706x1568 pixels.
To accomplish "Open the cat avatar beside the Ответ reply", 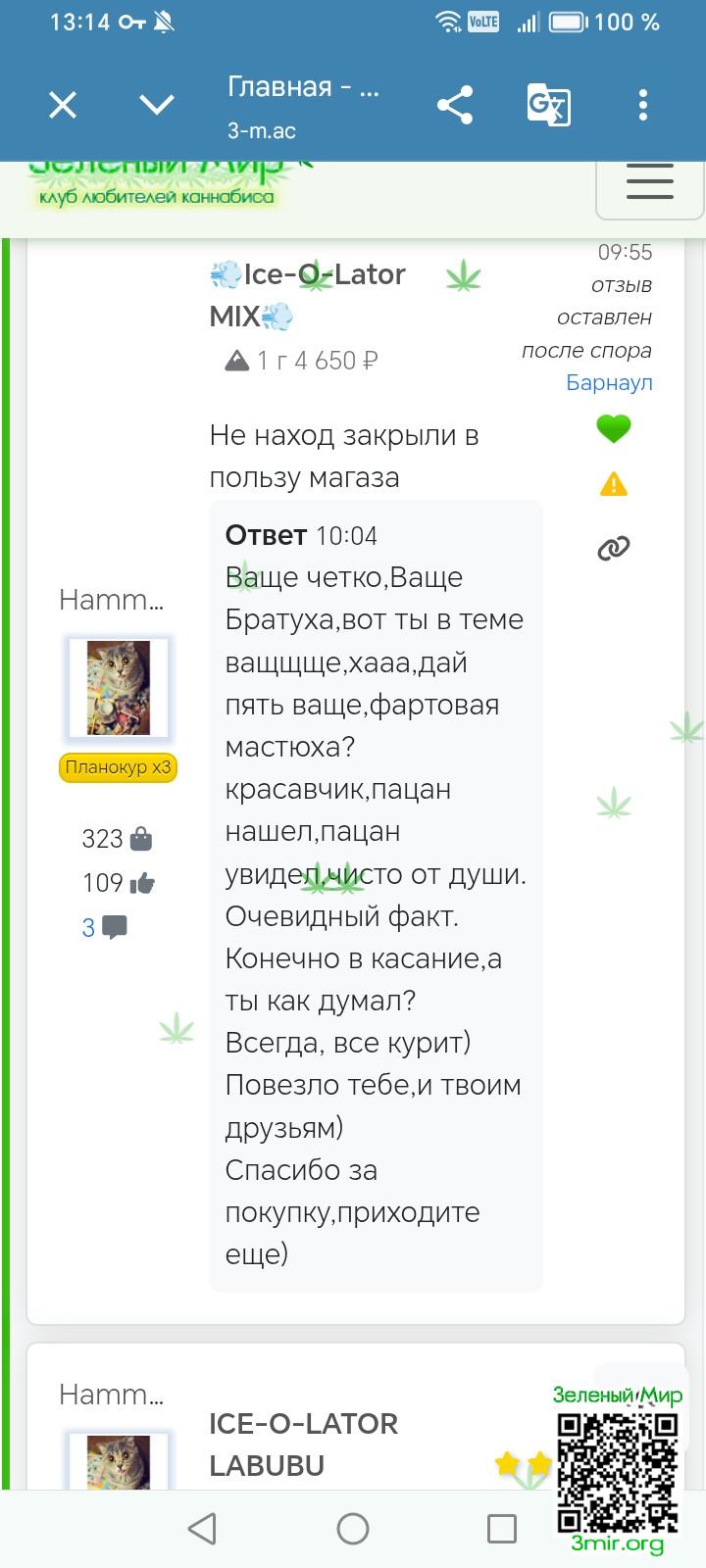I will (118, 687).
